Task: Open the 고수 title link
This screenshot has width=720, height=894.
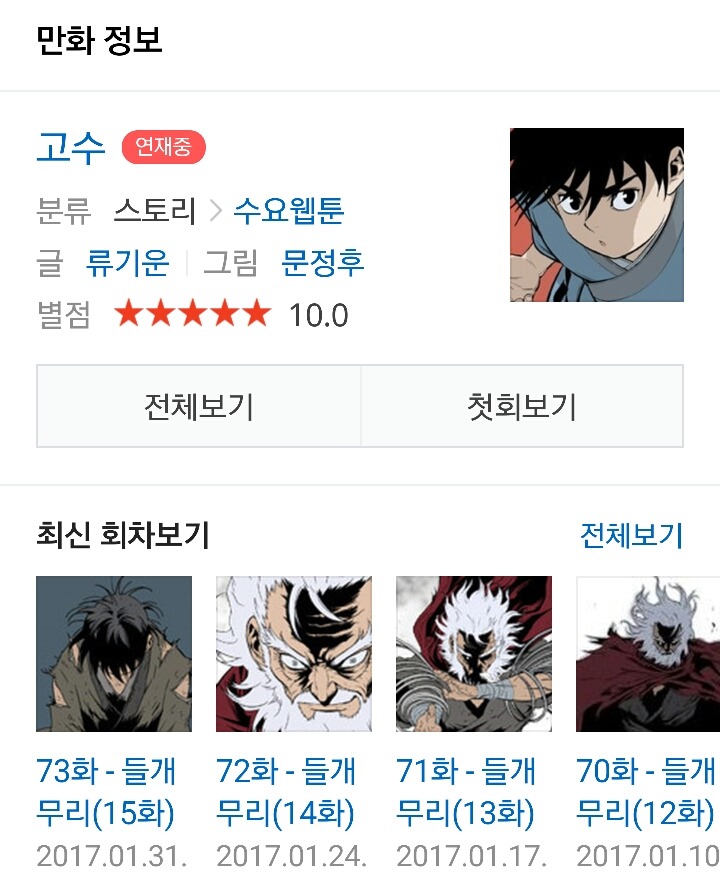Action: [69, 147]
